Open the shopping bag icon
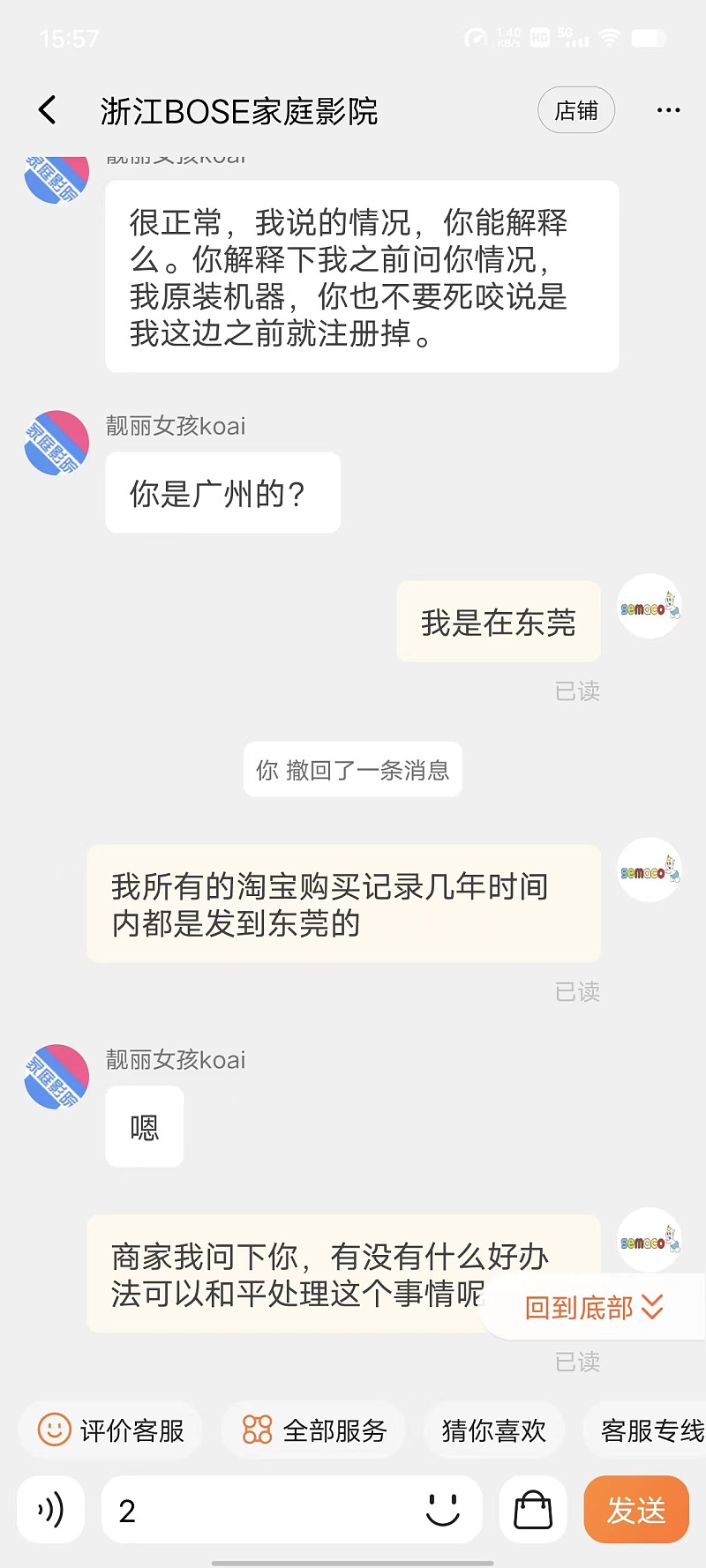This screenshot has height=1568, width=706. coord(533,1510)
